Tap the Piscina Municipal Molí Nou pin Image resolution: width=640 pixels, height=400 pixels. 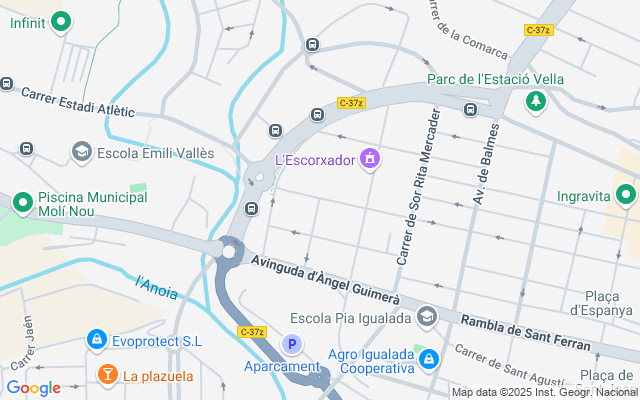pos(23,204)
